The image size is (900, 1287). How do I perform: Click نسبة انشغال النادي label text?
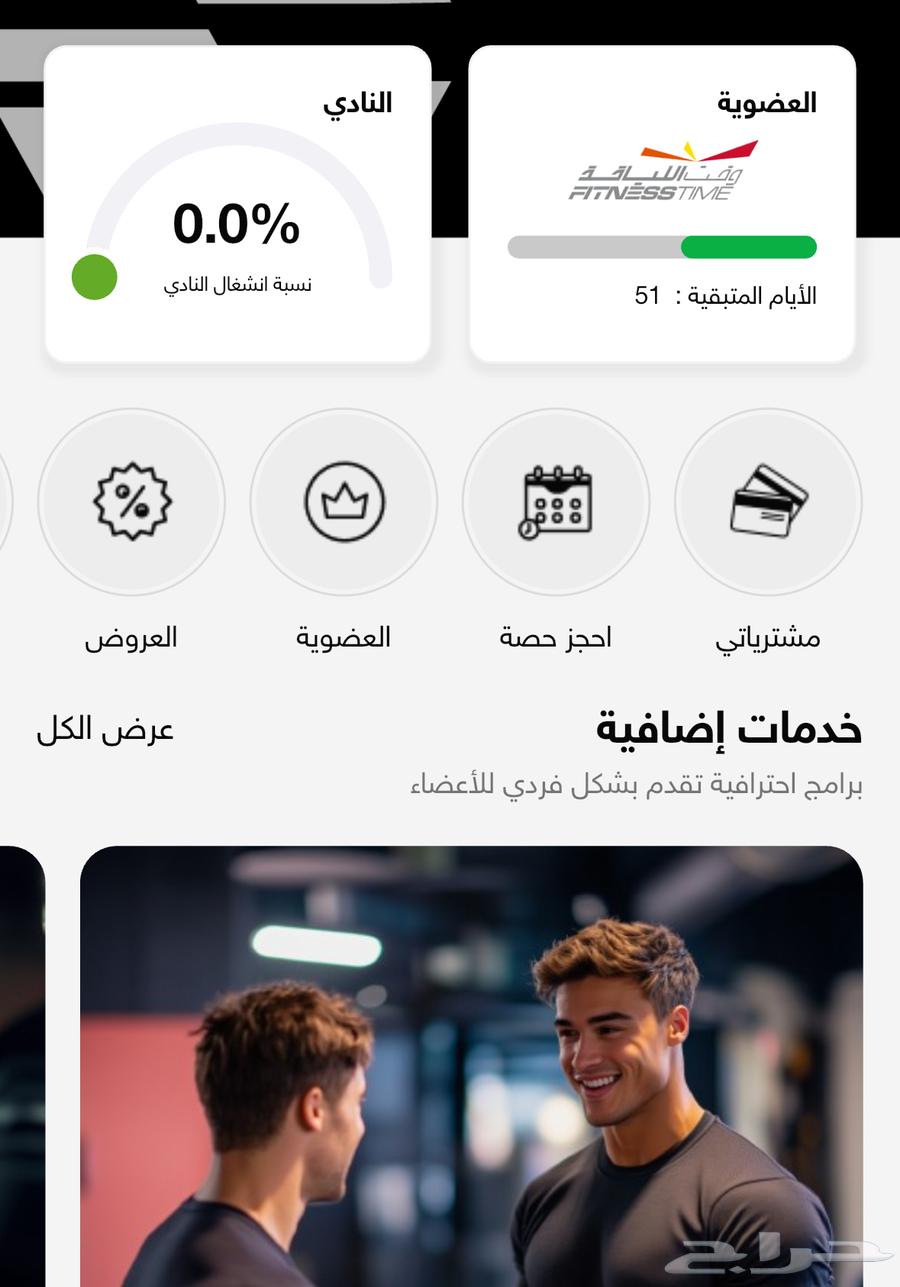click(237, 283)
